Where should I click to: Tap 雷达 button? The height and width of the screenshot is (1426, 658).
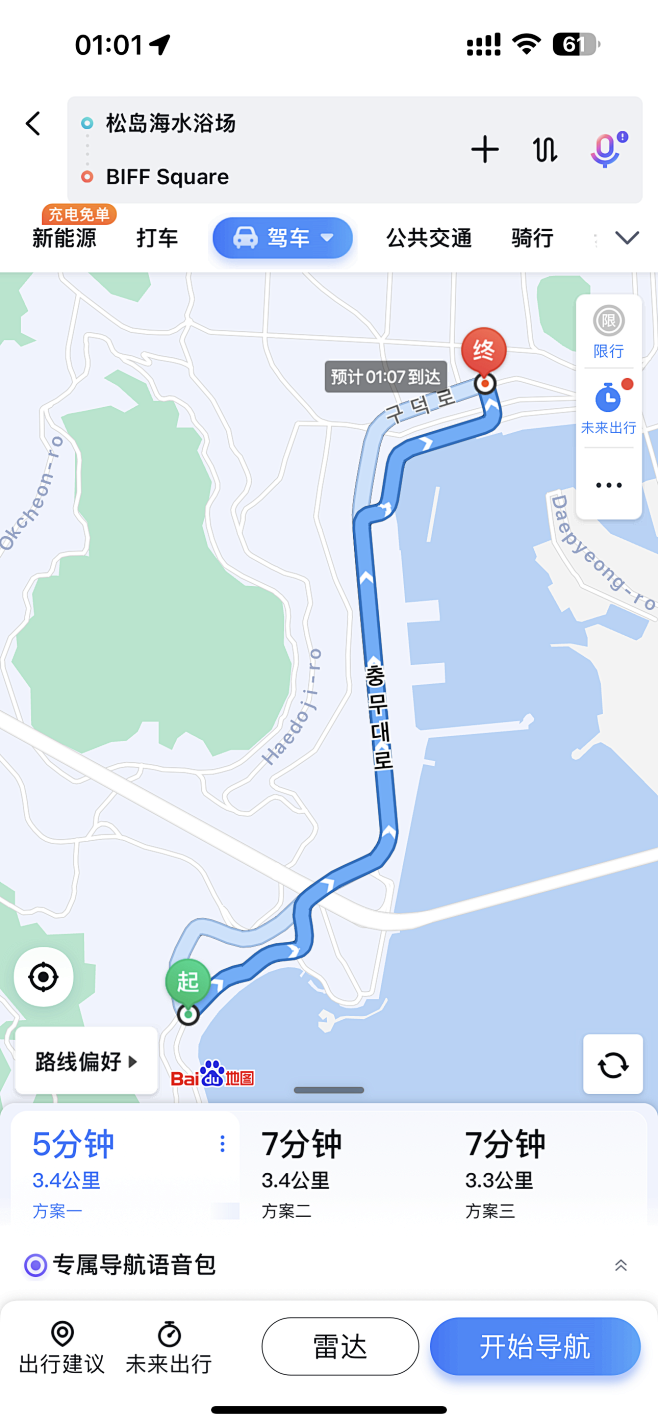[340, 1347]
